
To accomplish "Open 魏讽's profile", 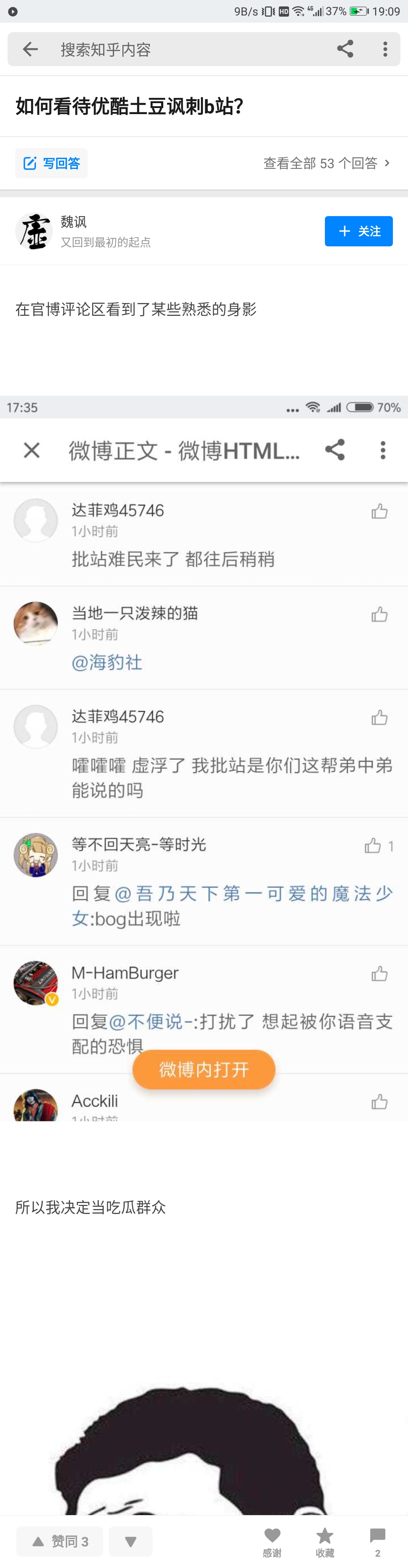I will click(x=34, y=231).
